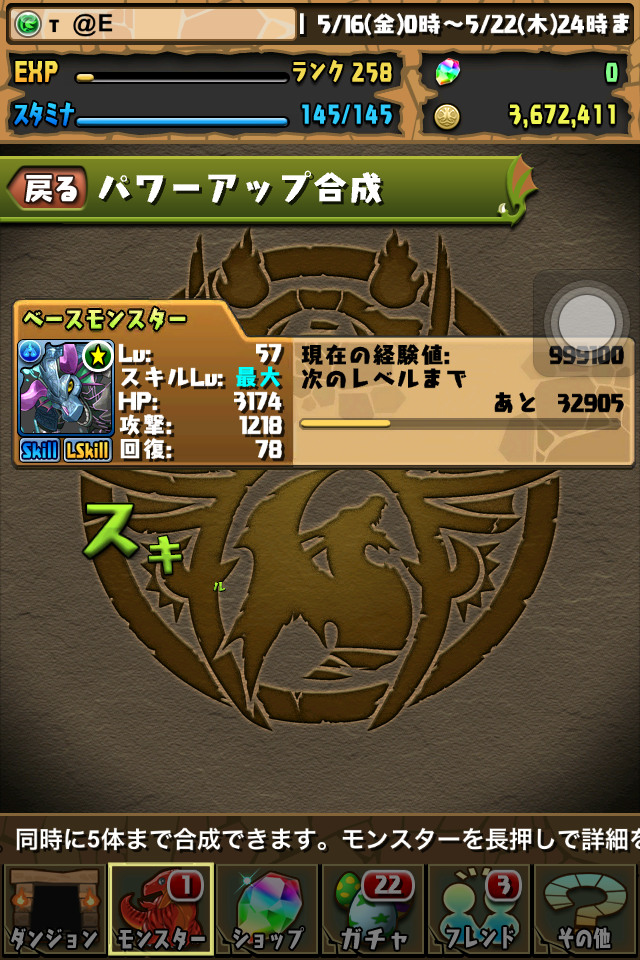640x960 pixels.
Task: Open the ダンジョン tab
Action: pos(53,910)
